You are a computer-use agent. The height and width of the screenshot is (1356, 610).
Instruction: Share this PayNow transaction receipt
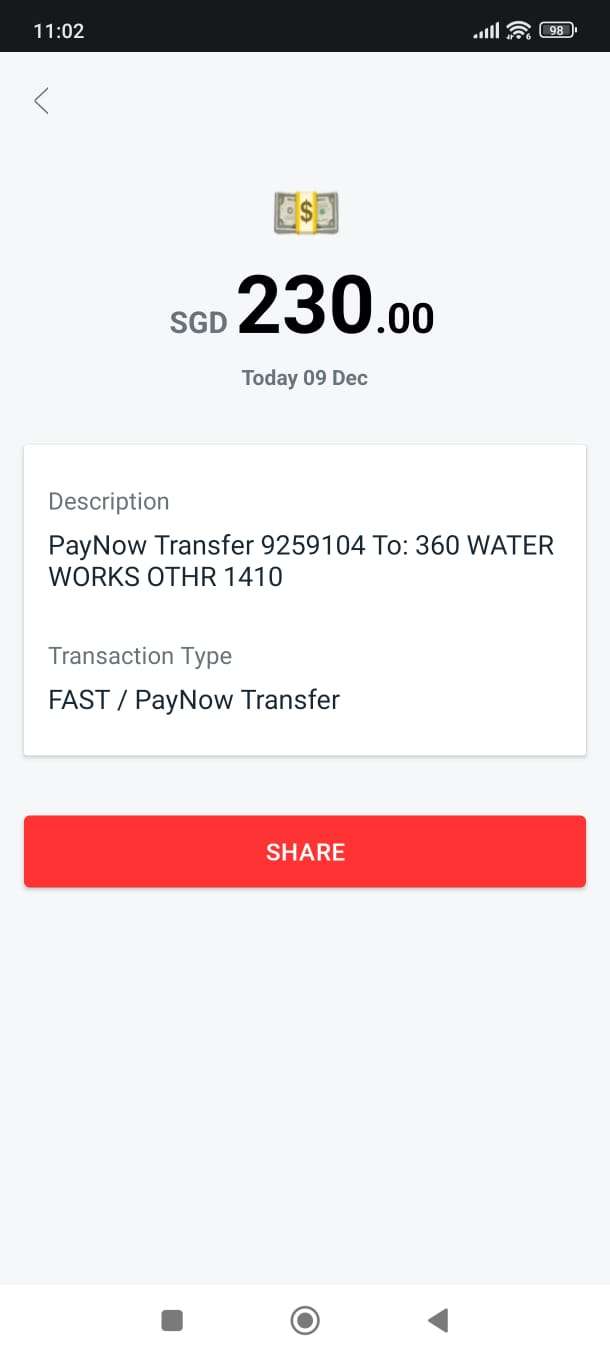305,851
